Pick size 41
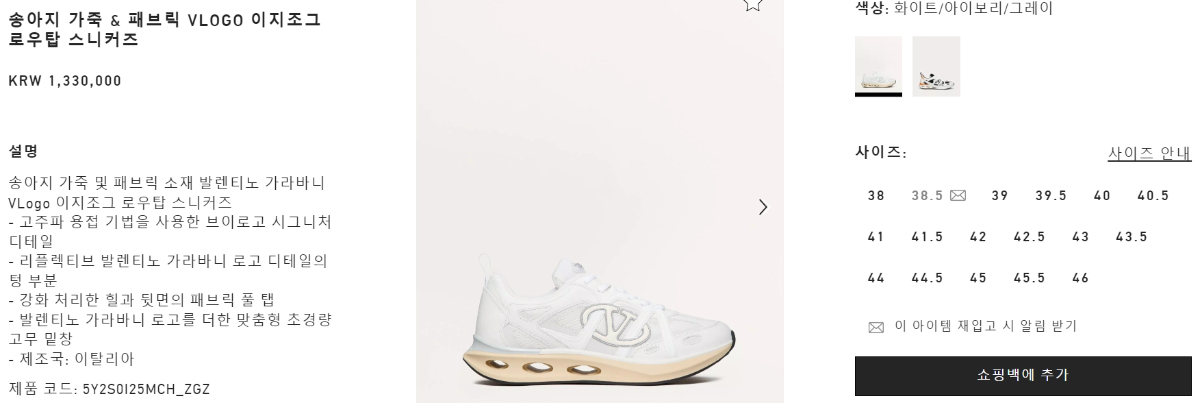 pyautogui.click(x=876, y=237)
